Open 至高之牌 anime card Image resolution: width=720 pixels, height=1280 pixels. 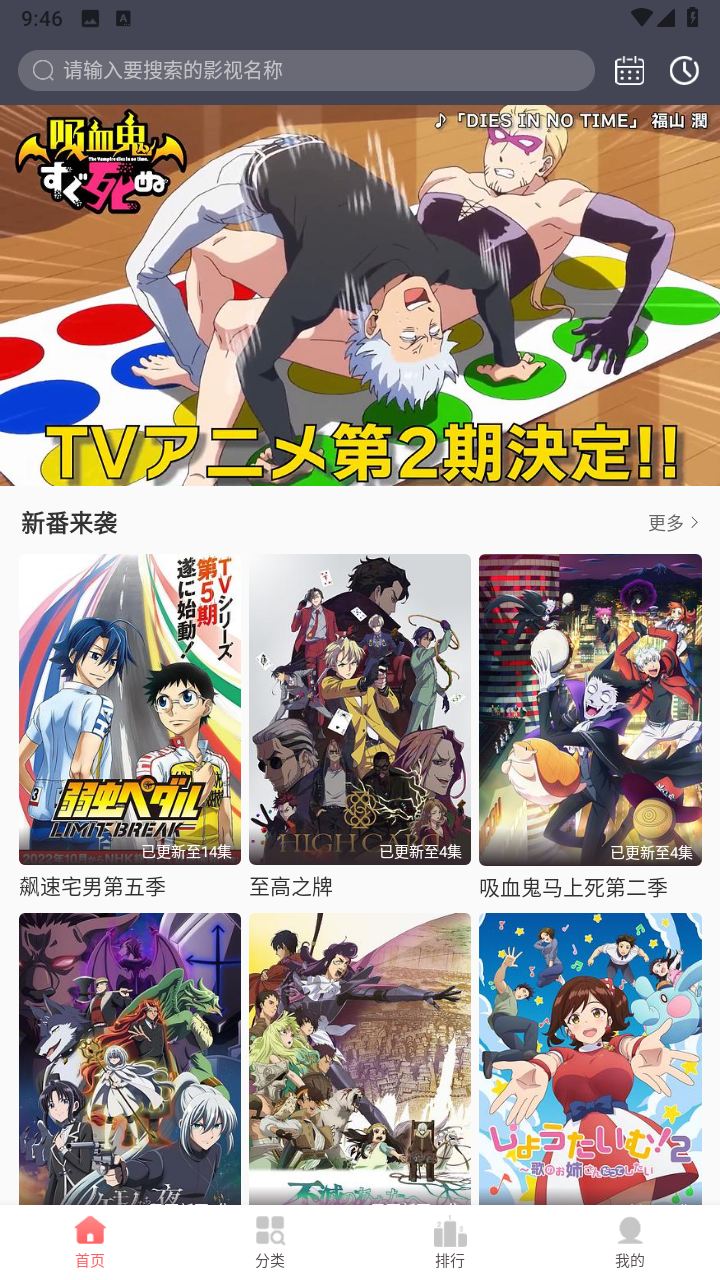pyautogui.click(x=360, y=710)
